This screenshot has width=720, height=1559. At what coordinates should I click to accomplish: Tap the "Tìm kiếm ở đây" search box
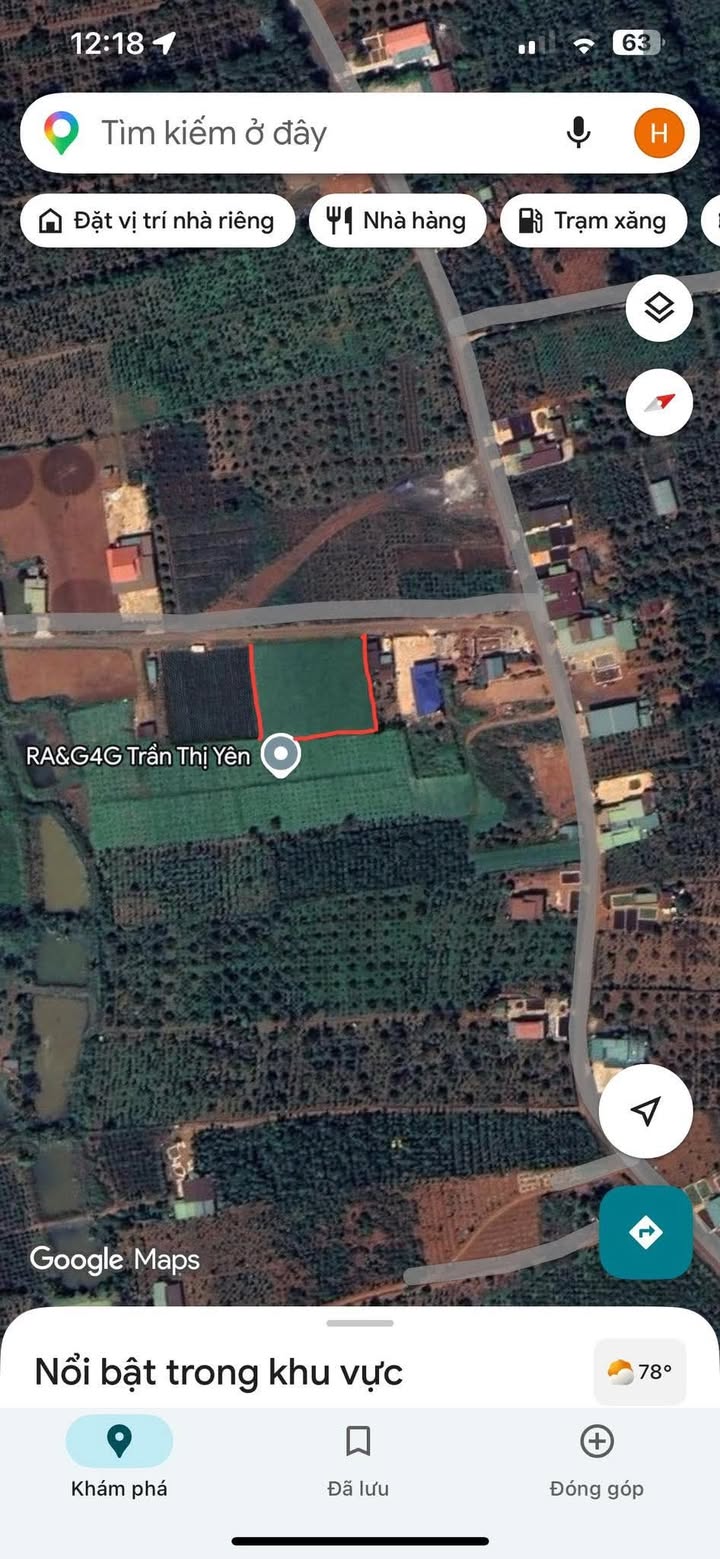pos(300,133)
